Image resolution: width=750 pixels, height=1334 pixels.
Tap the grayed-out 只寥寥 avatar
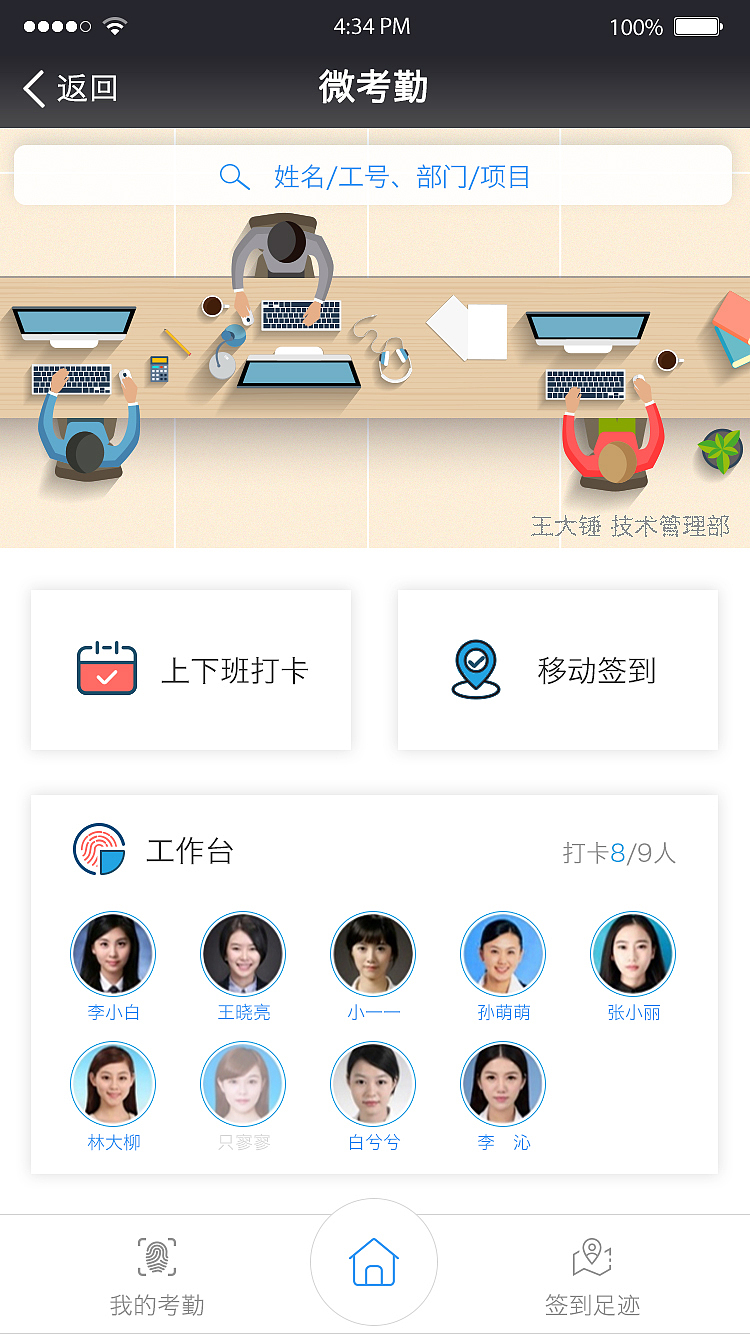pyautogui.click(x=243, y=1083)
